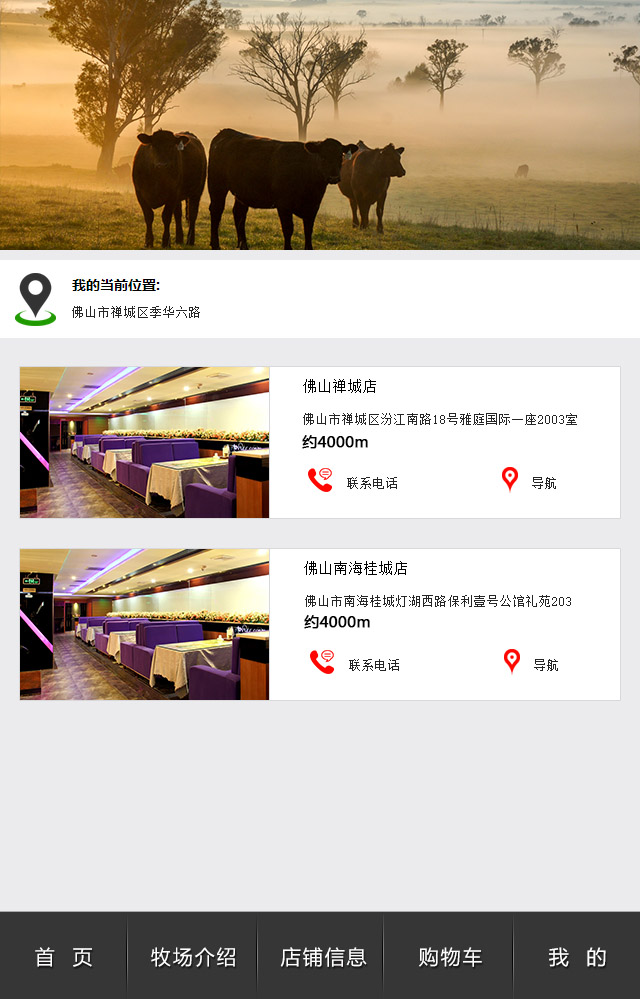640x999 pixels.
Task: Open the 佛山南海桂城店 store photo
Action: click(x=145, y=624)
